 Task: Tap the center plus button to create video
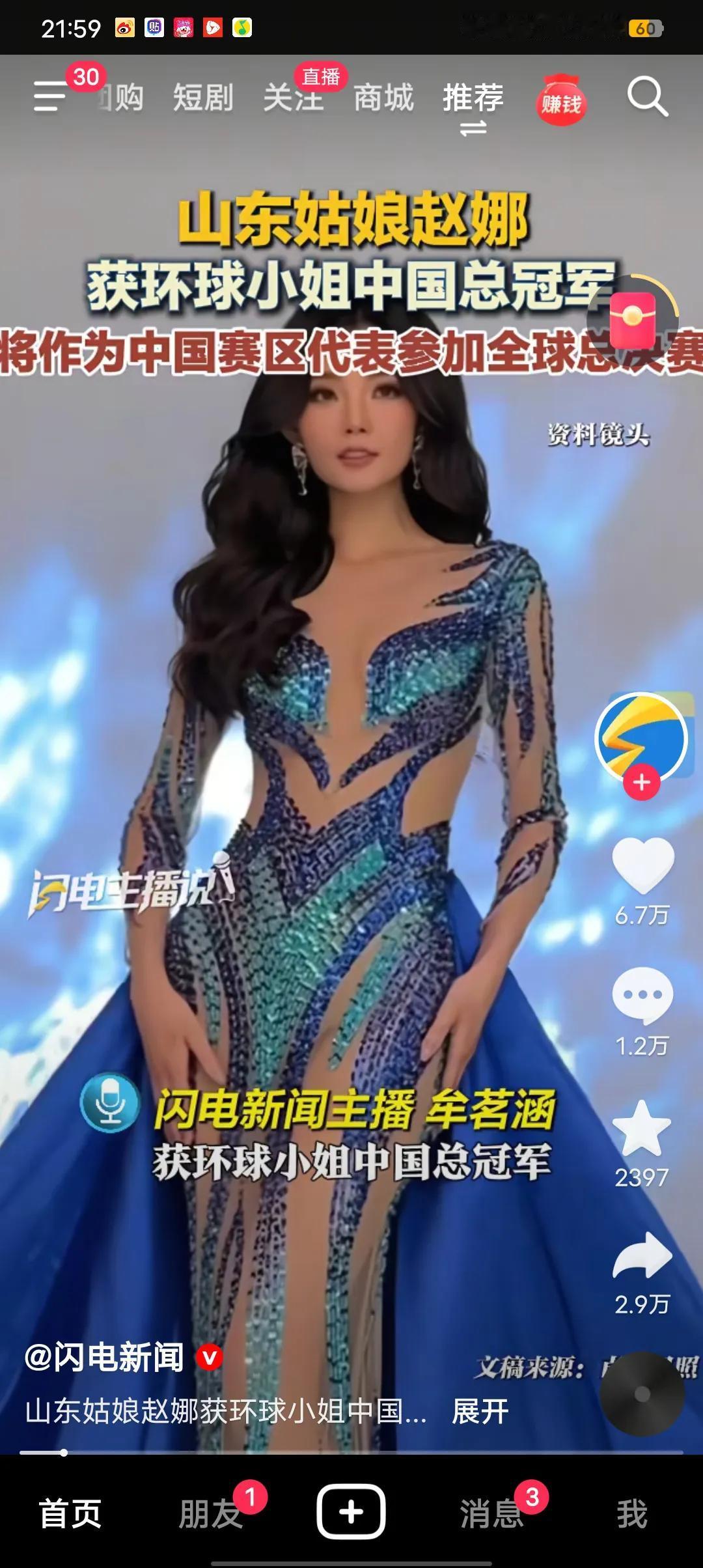(x=351, y=1512)
